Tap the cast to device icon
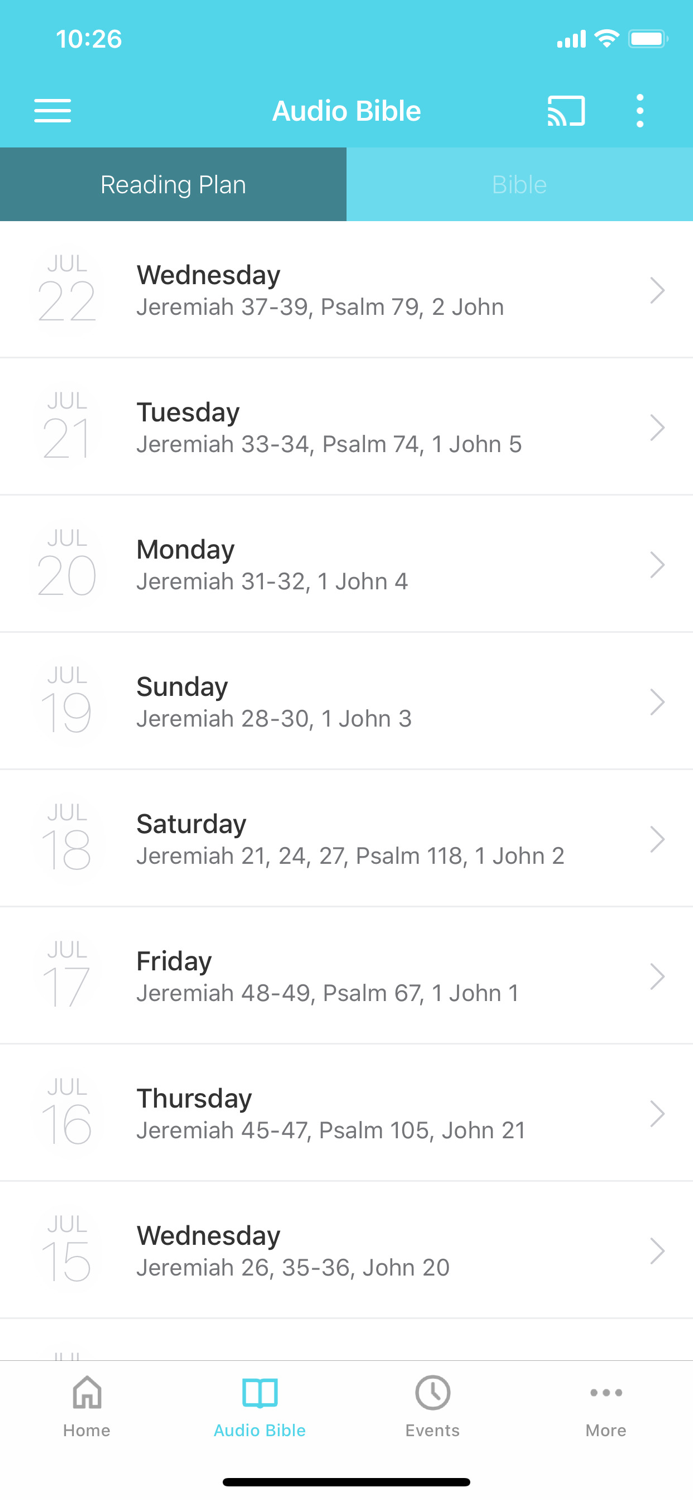 [566, 111]
